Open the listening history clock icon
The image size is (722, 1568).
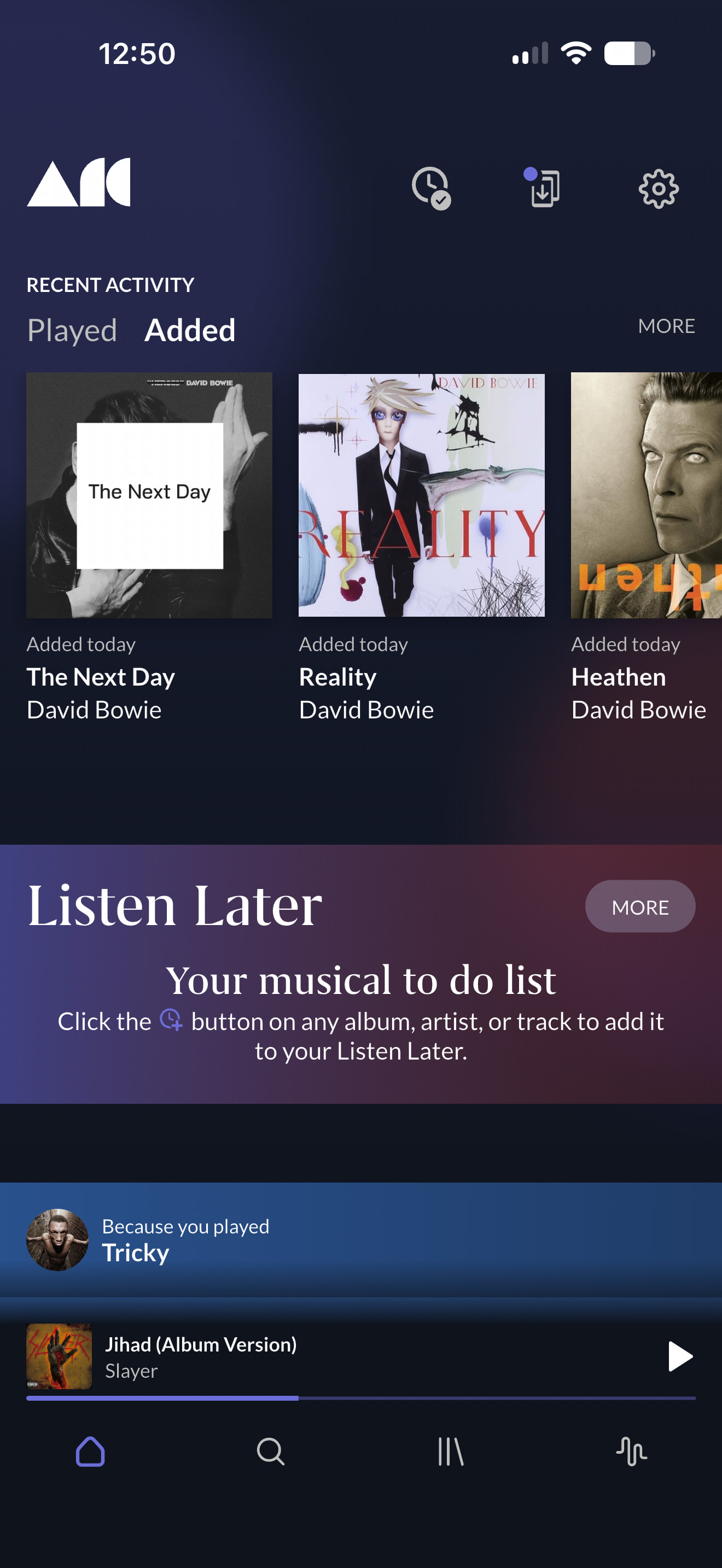tap(431, 189)
